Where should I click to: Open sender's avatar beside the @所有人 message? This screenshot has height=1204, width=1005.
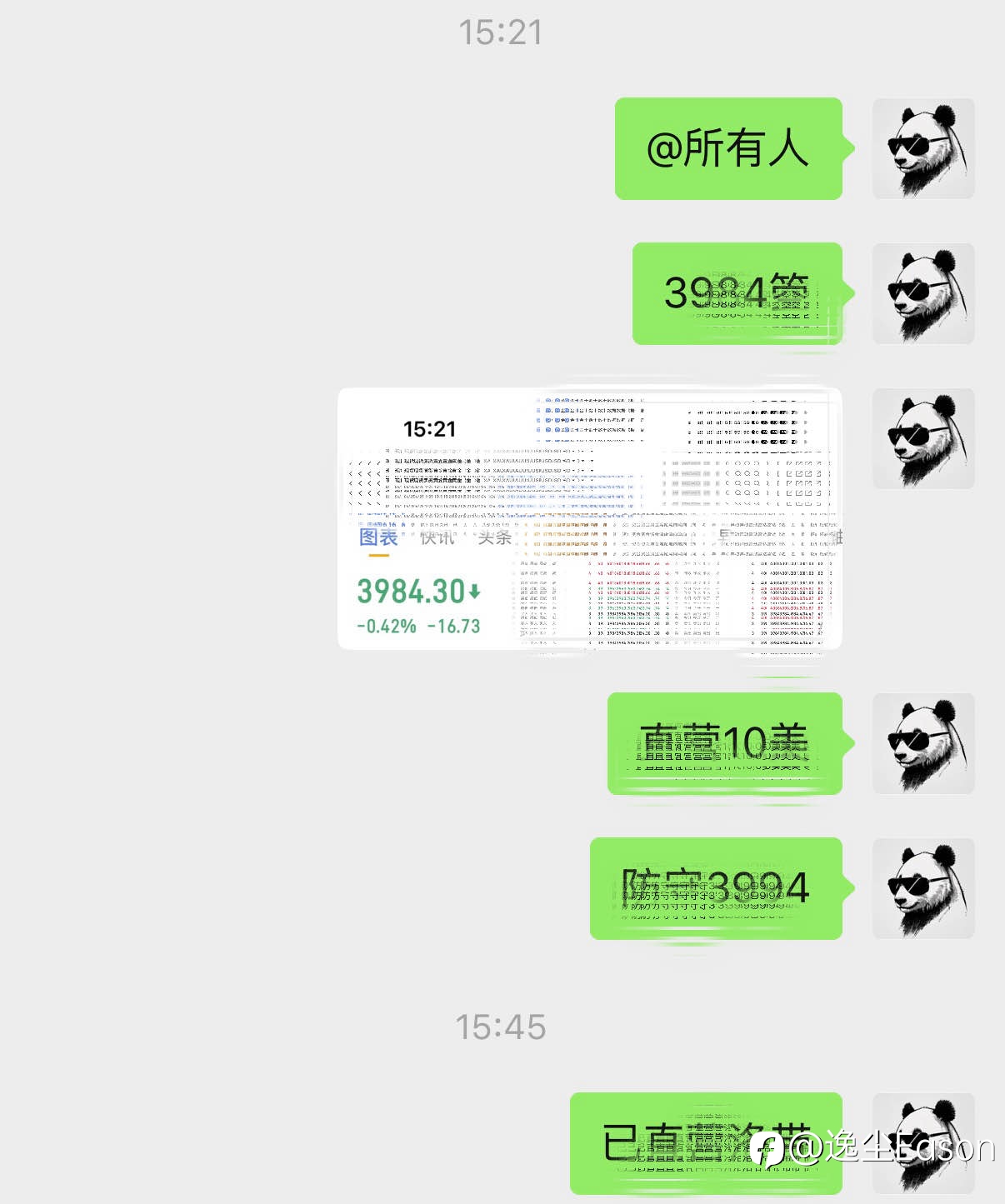(923, 148)
